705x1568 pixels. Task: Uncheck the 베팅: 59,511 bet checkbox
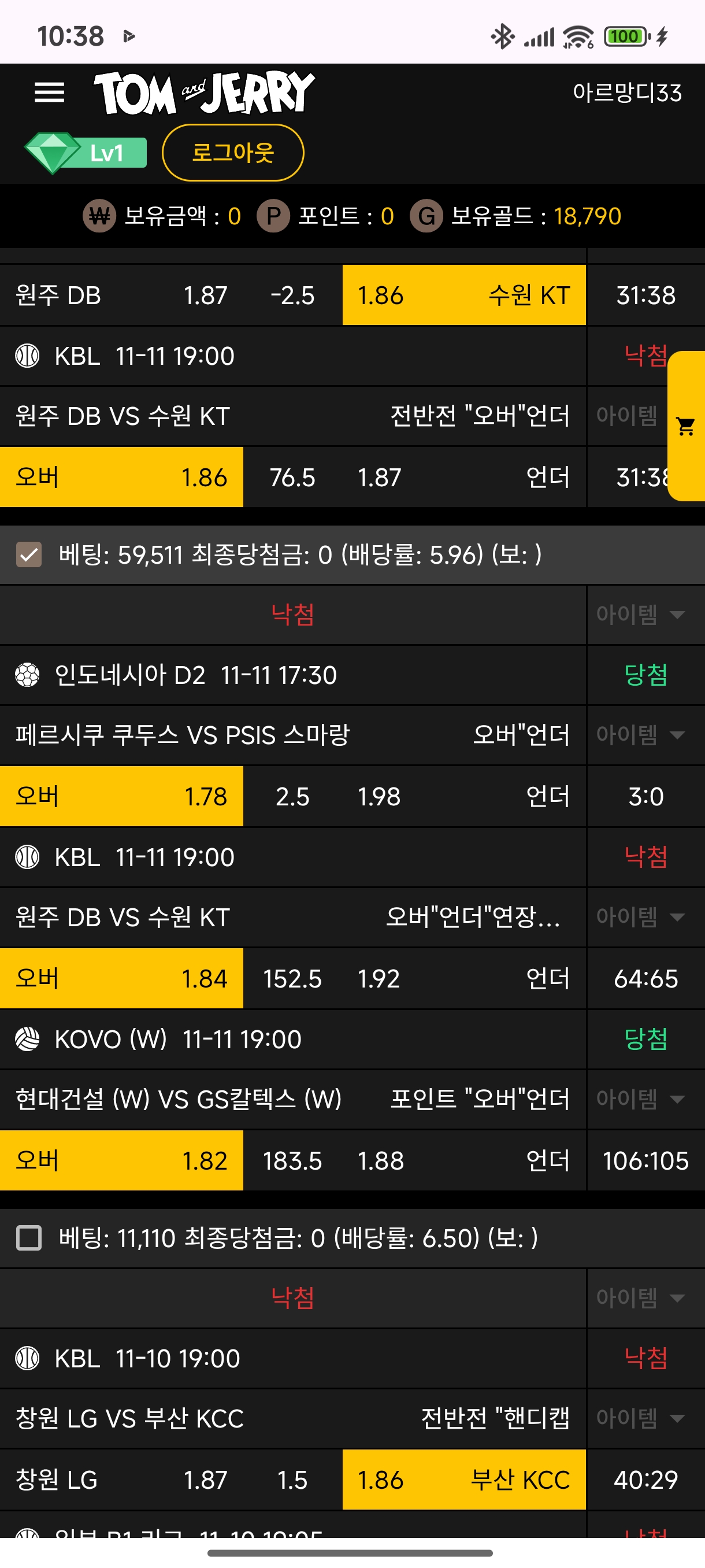28,554
